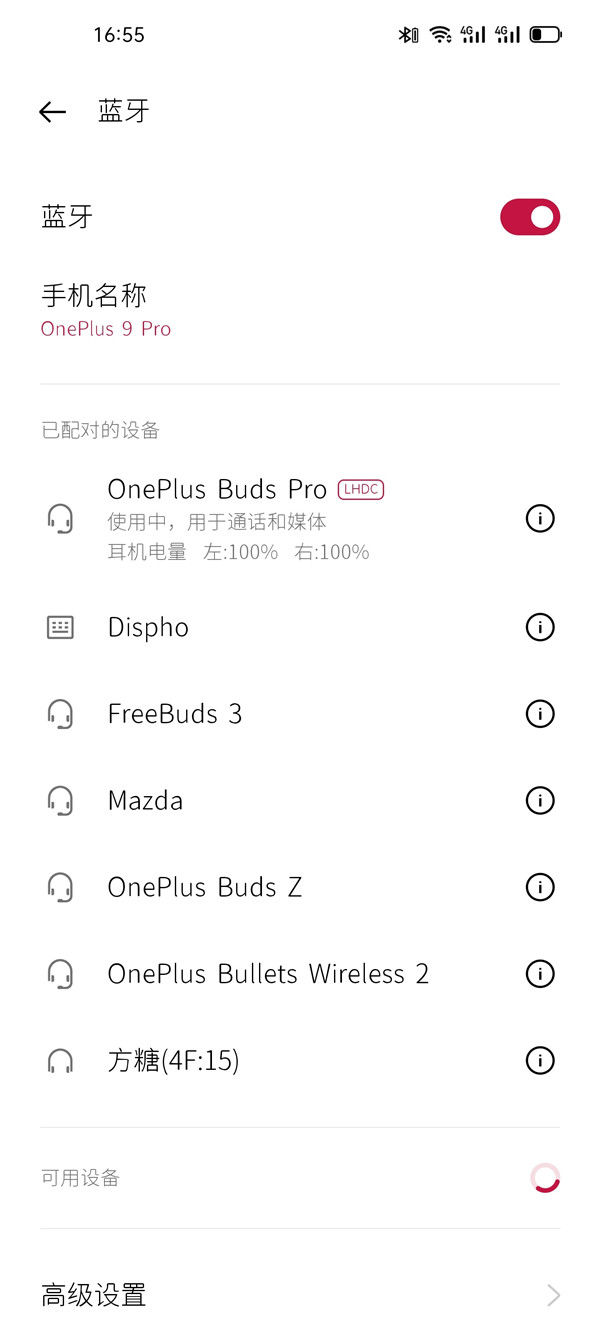600x1340 pixels.
Task: Connect to FreeBuds 3
Action: pyautogui.click(x=175, y=714)
